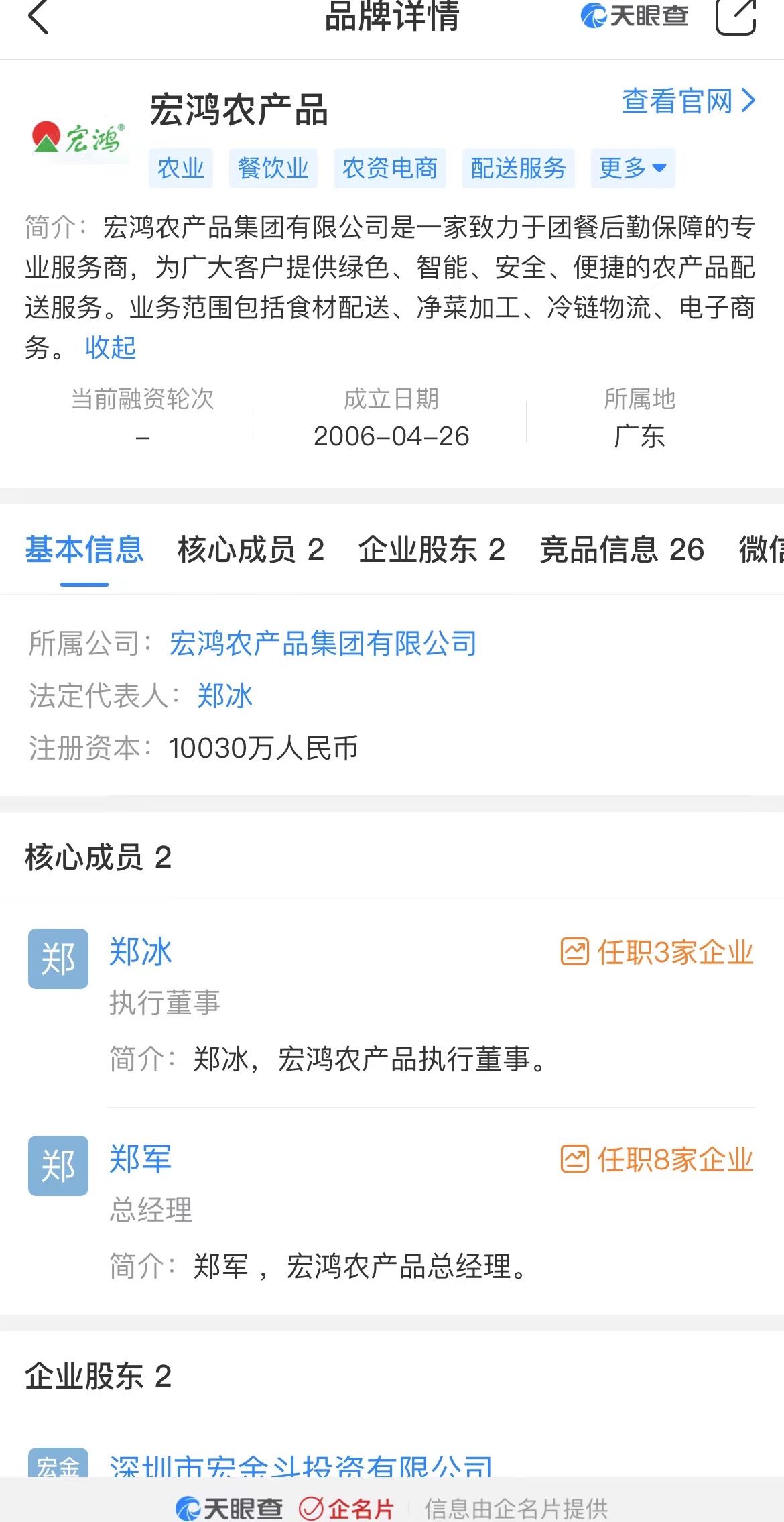The height and width of the screenshot is (1522, 784).
Task: Select the 餐饮业 tag chip
Action: (x=273, y=168)
